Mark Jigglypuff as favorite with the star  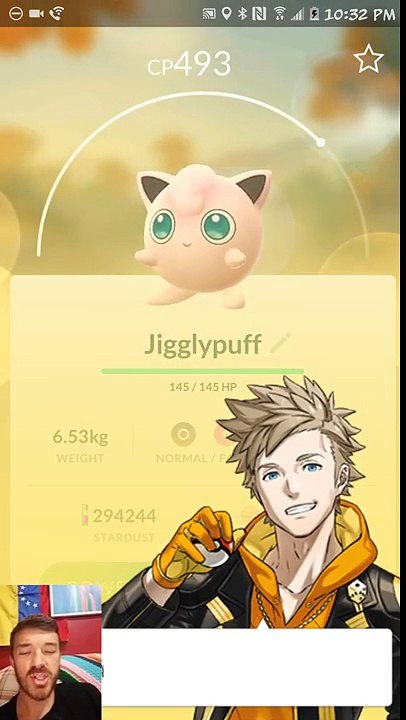coord(368,59)
